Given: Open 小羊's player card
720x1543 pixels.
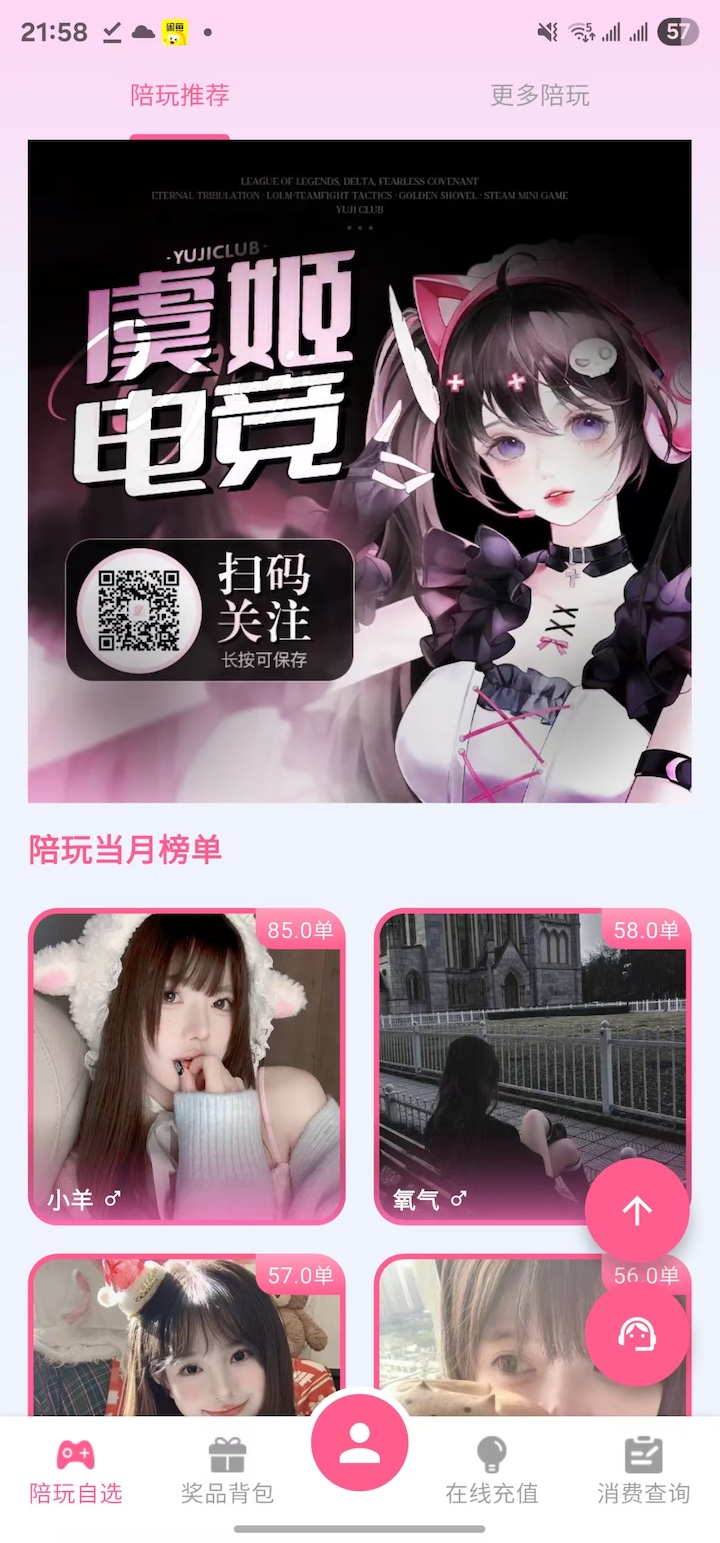Looking at the screenshot, I should tap(186, 1066).
